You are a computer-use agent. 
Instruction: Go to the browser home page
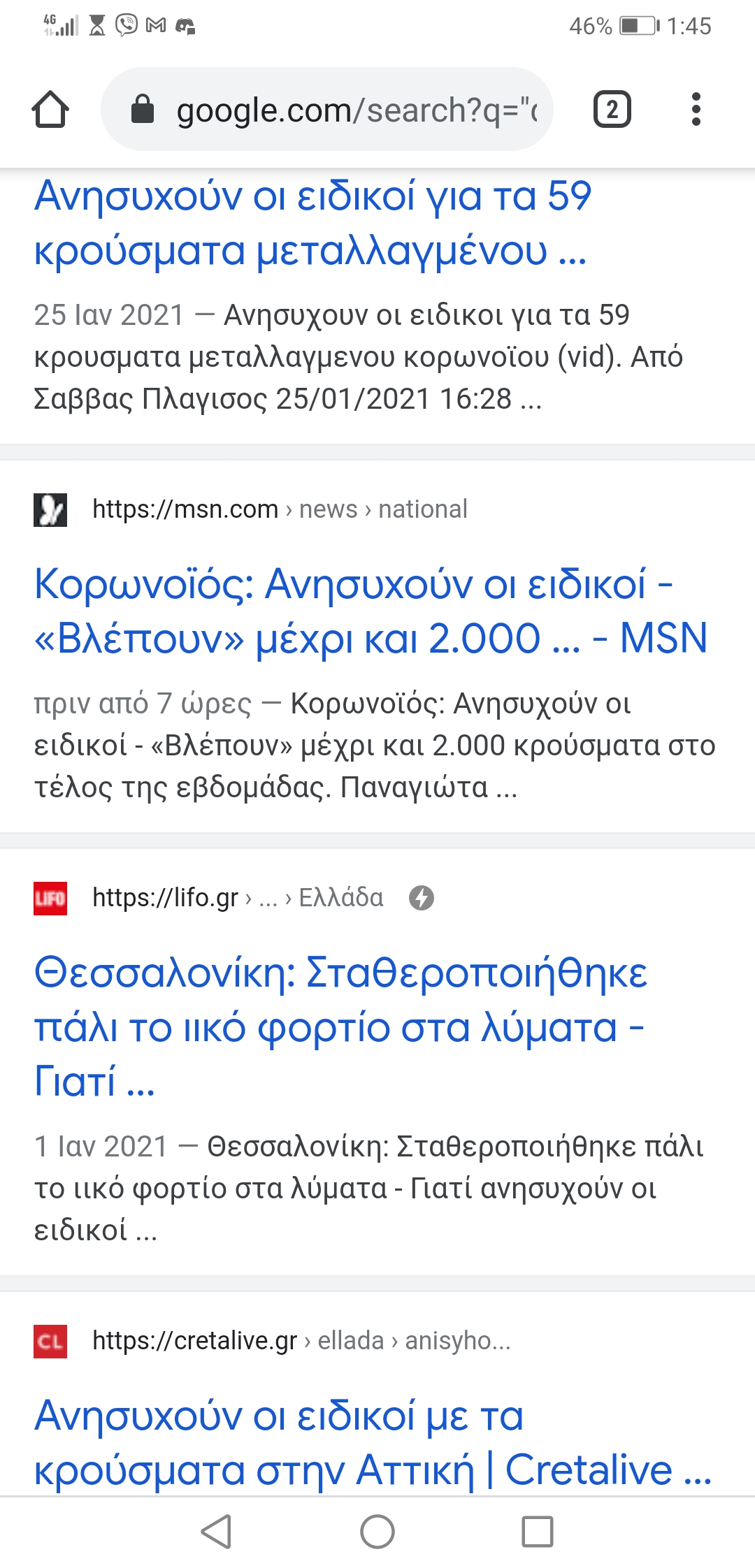point(50,110)
